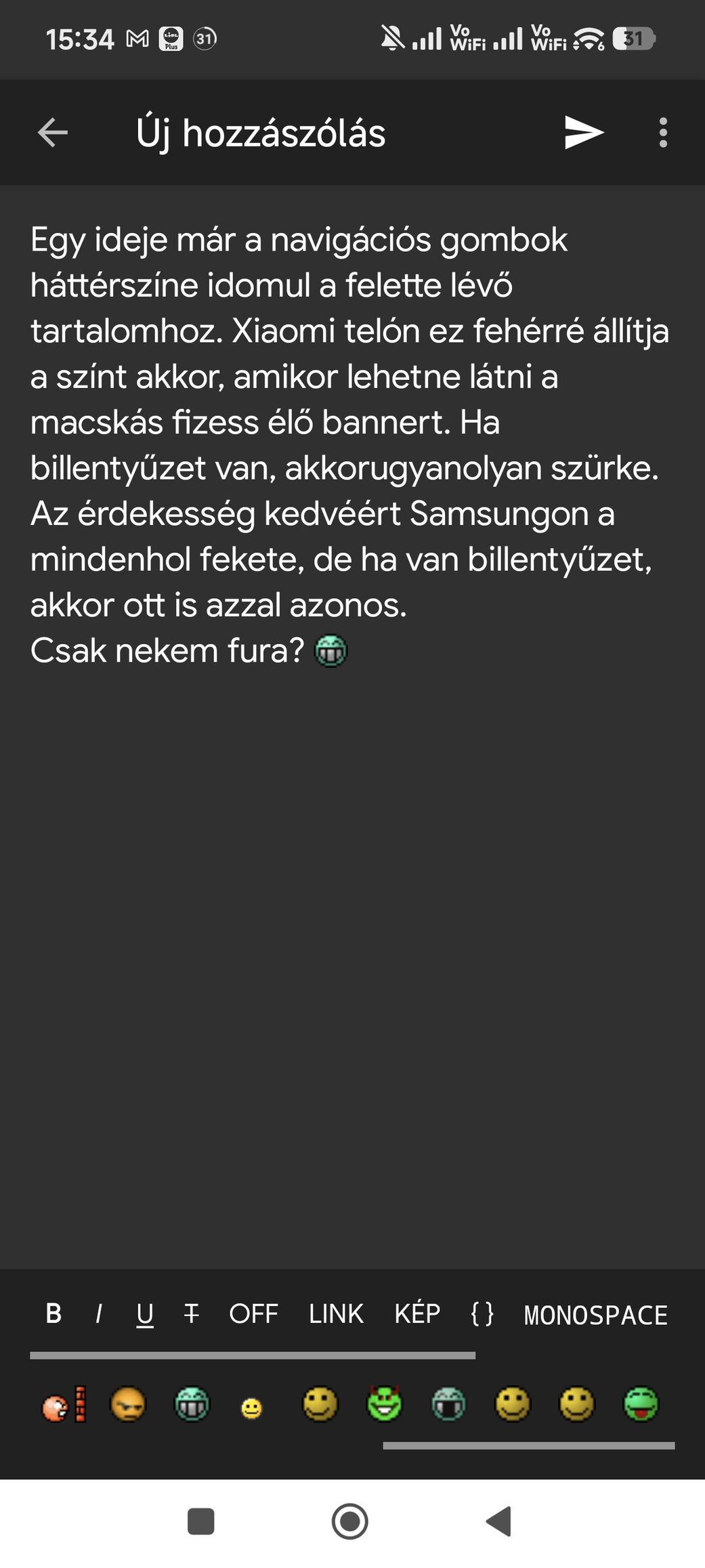705x1568 pixels.
Task: Insert the green tongue-out smiley
Action: (x=641, y=1404)
